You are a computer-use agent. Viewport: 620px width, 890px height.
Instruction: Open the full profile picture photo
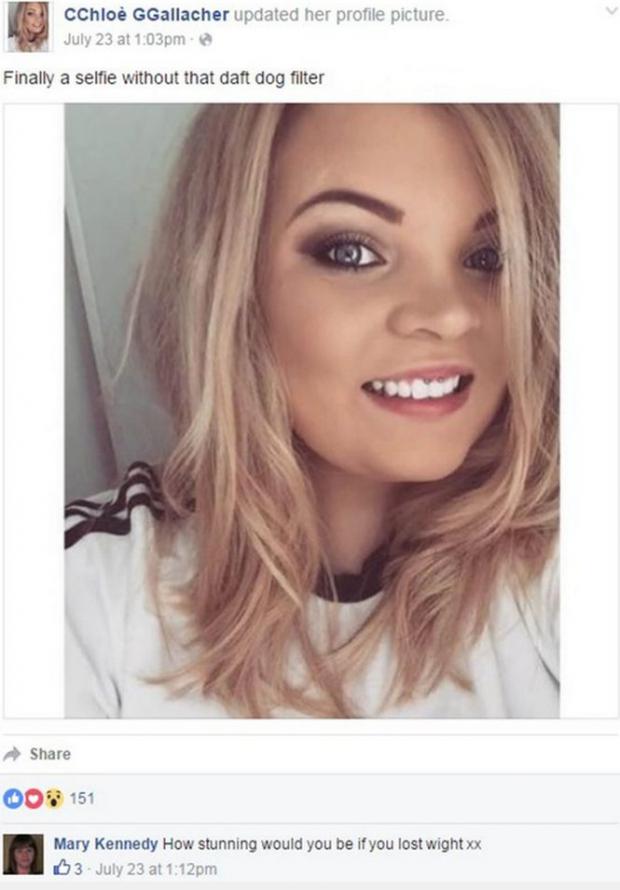(x=311, y=410)
